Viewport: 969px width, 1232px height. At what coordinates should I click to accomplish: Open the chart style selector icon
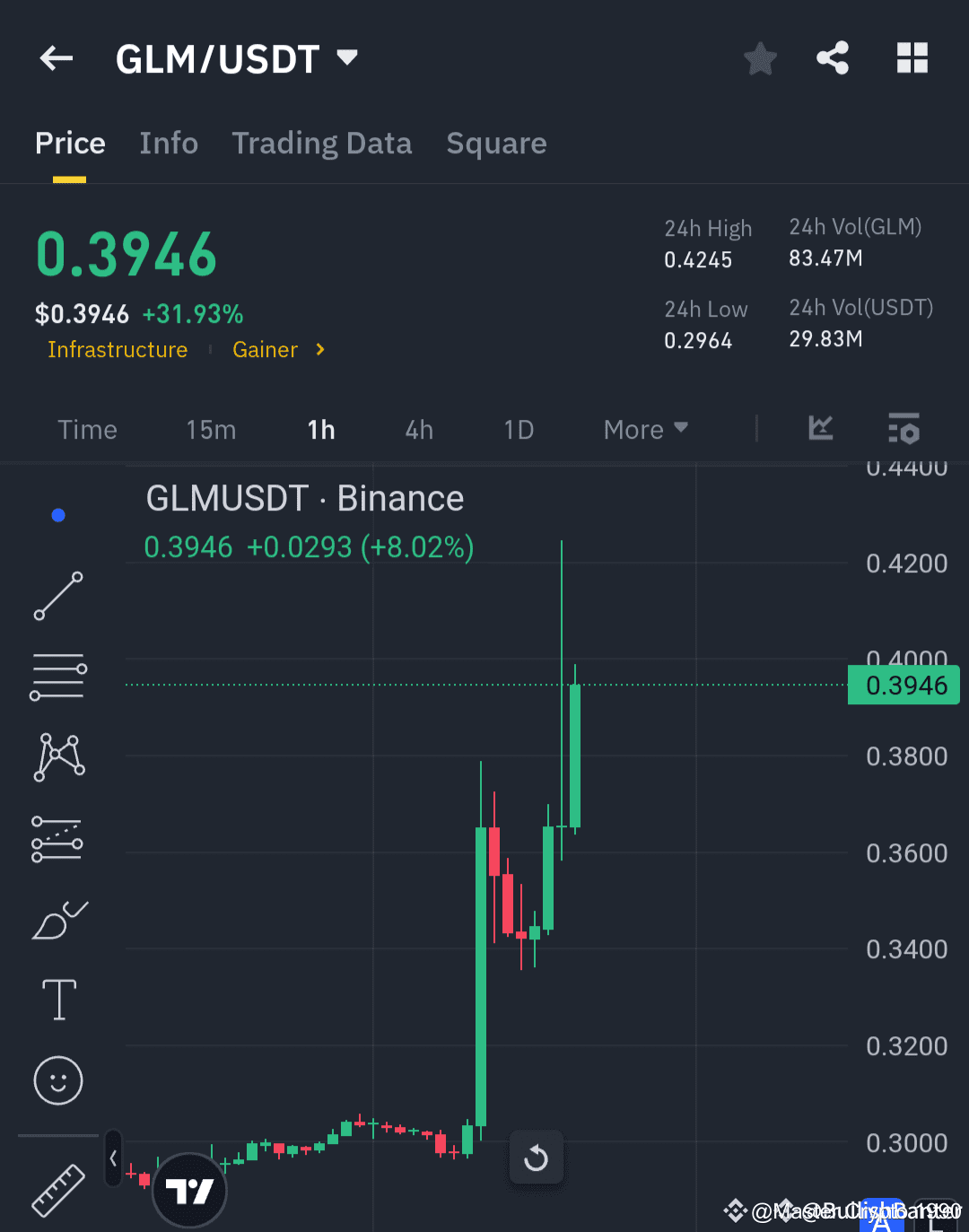820,429
